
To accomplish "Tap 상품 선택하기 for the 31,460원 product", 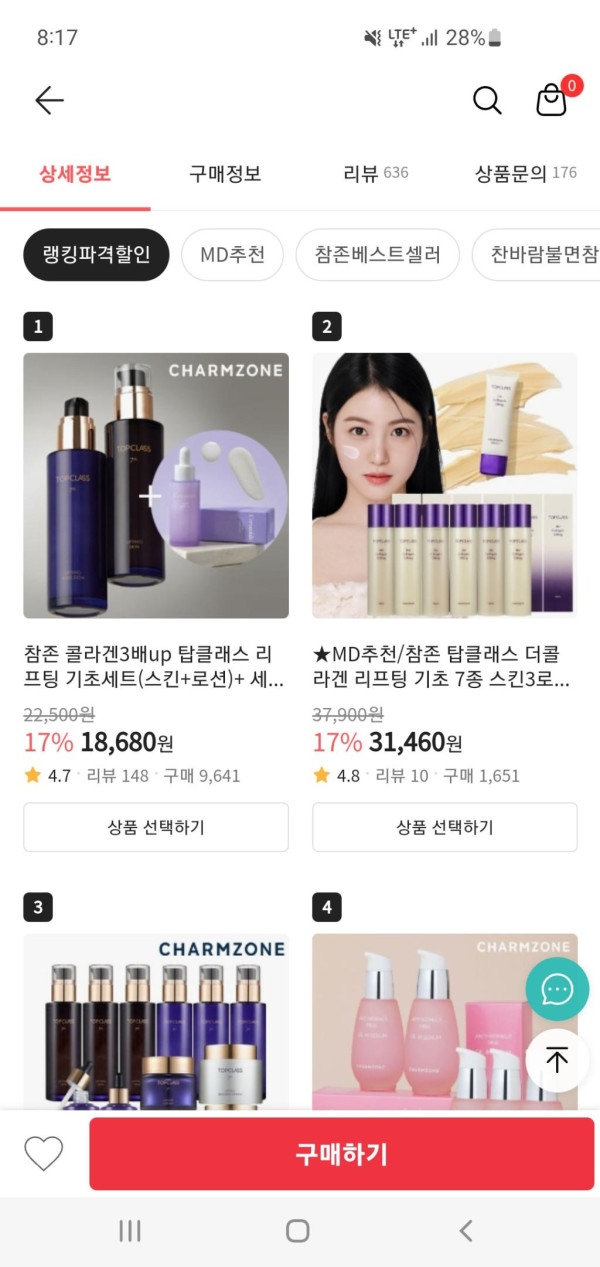I will tap(444, 827).
